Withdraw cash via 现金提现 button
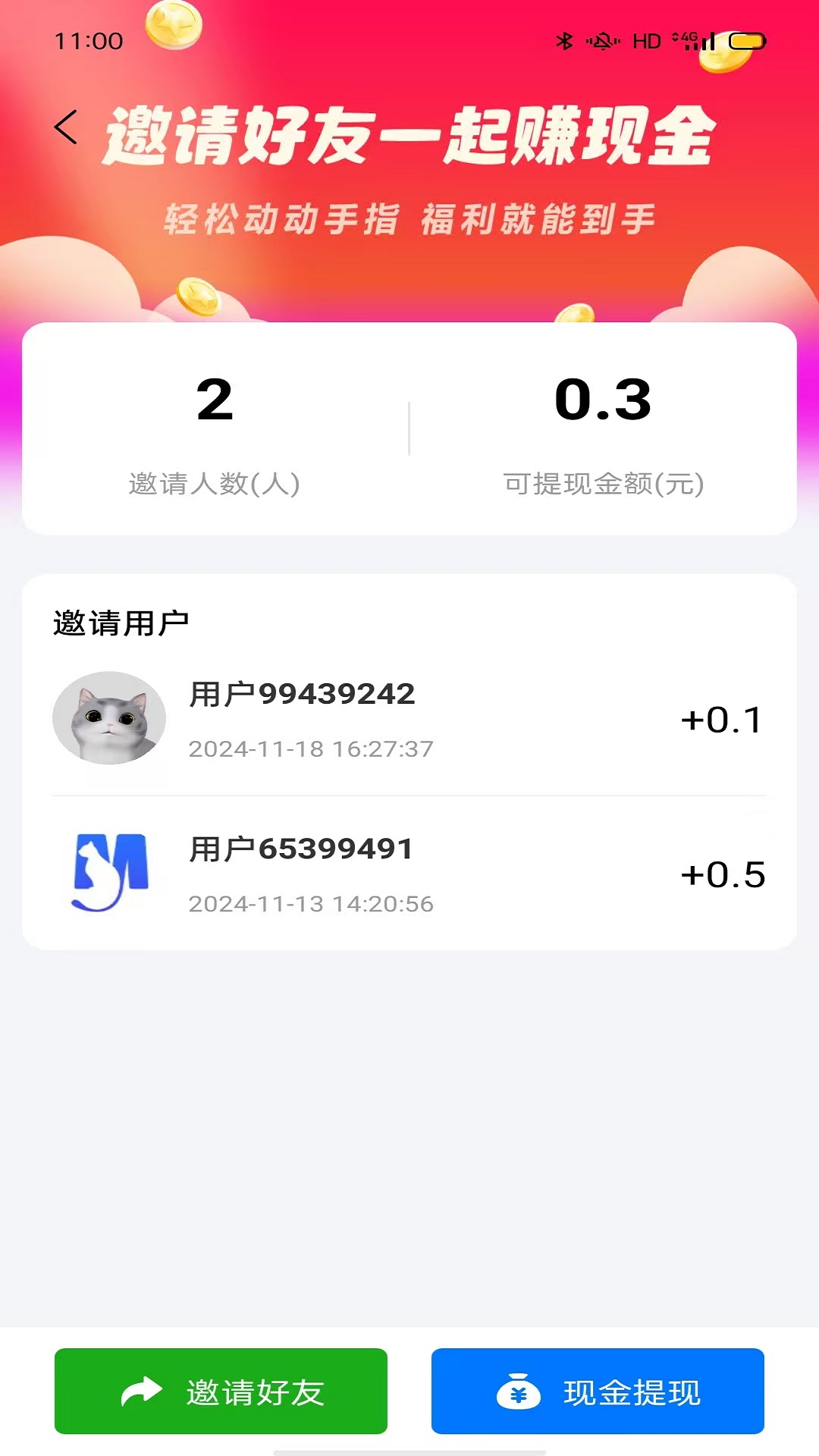 (598, 1391)
